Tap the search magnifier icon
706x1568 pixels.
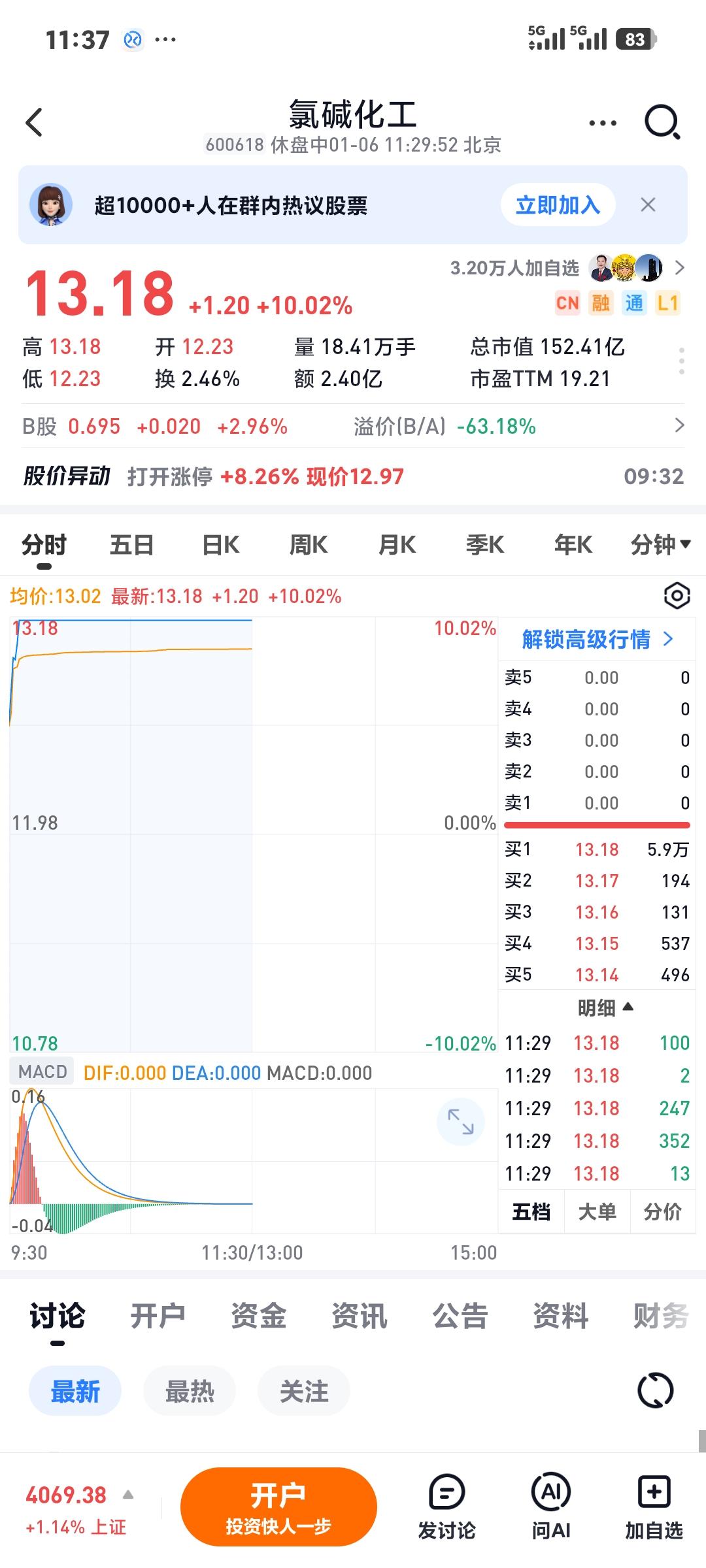tap(660, 122)
